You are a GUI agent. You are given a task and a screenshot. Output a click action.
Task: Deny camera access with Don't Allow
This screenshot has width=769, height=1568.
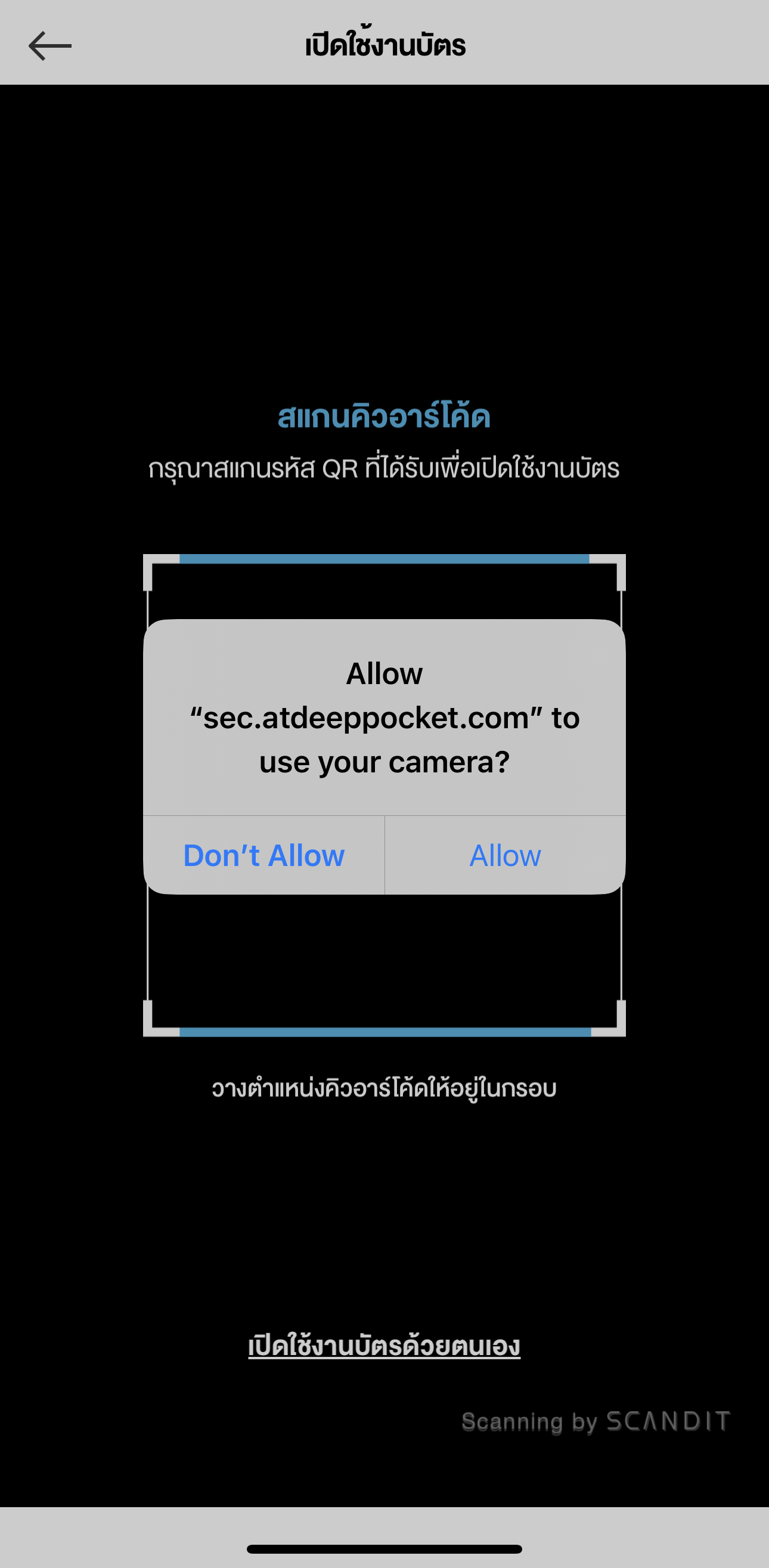[263, 855]
